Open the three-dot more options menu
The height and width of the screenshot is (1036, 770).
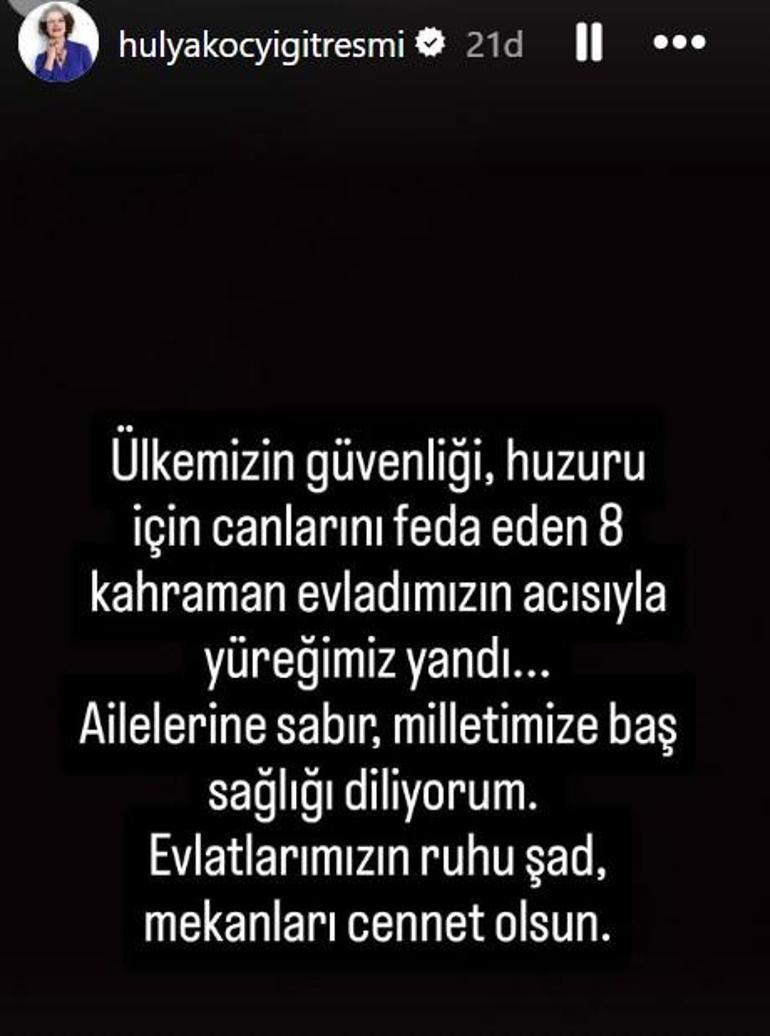click(x=679, y=43)
